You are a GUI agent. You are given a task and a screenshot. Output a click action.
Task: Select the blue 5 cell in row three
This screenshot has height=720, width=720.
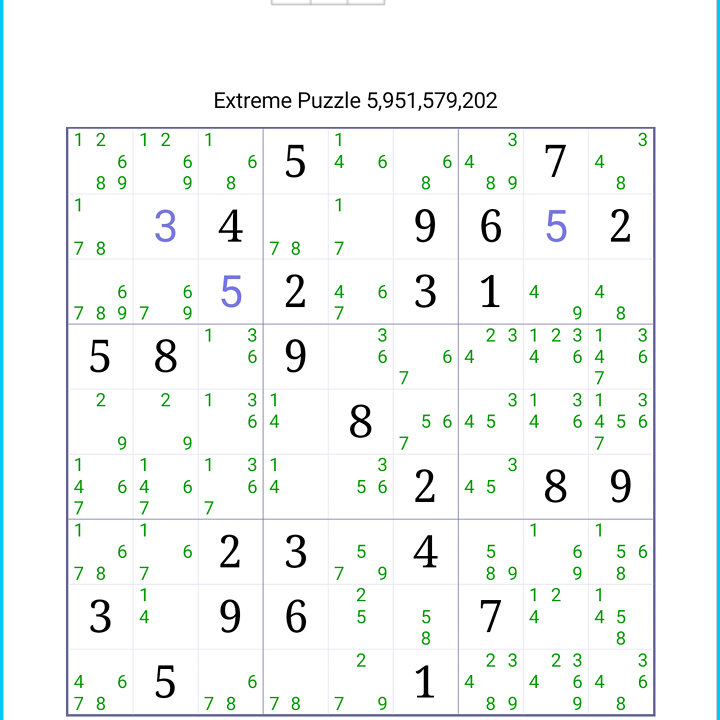pyautogui.click(x=230, y=292)
